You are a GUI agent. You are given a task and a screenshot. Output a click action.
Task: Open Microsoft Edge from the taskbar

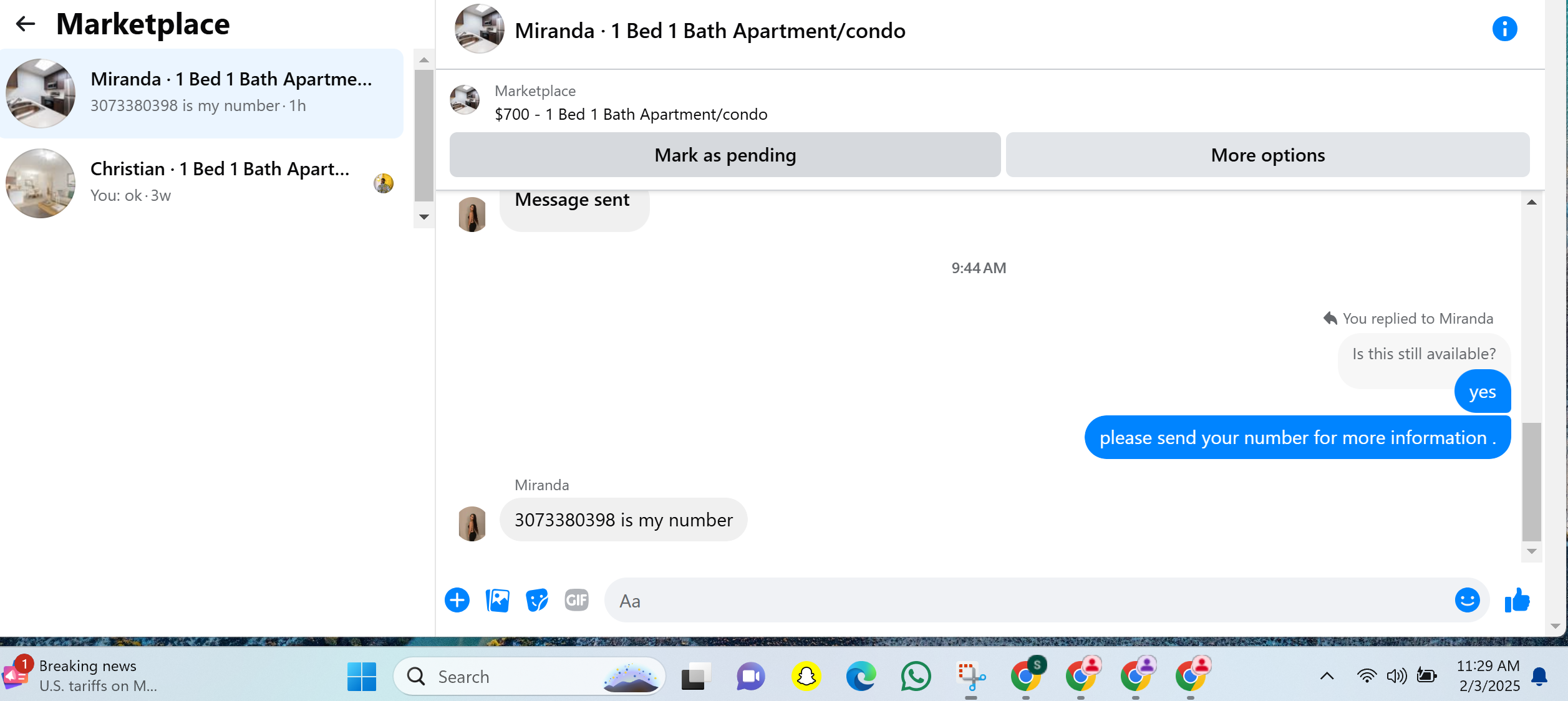[861, 676]
